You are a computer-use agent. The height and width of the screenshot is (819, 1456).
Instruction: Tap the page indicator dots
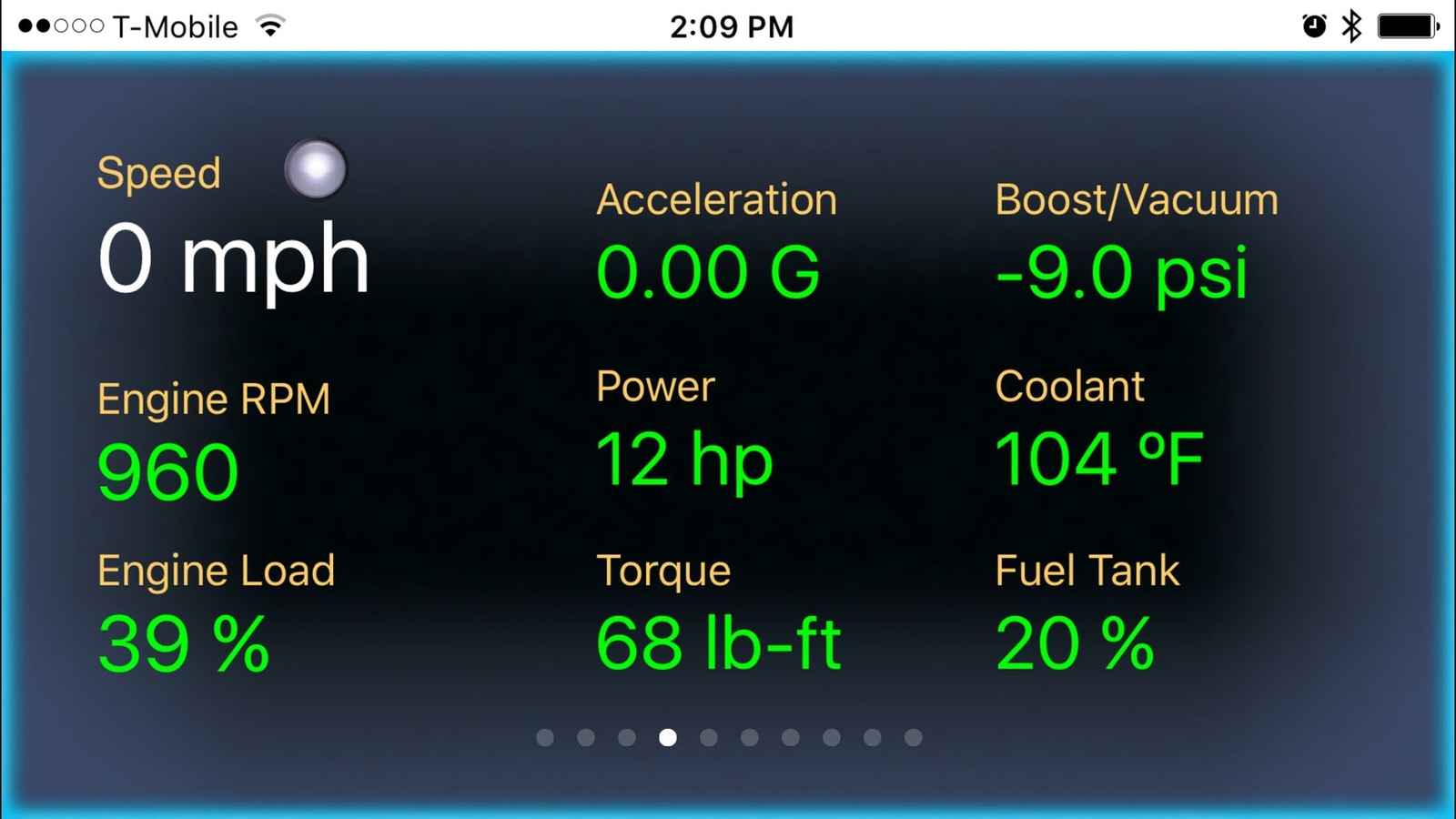click(x=729, y=737)
